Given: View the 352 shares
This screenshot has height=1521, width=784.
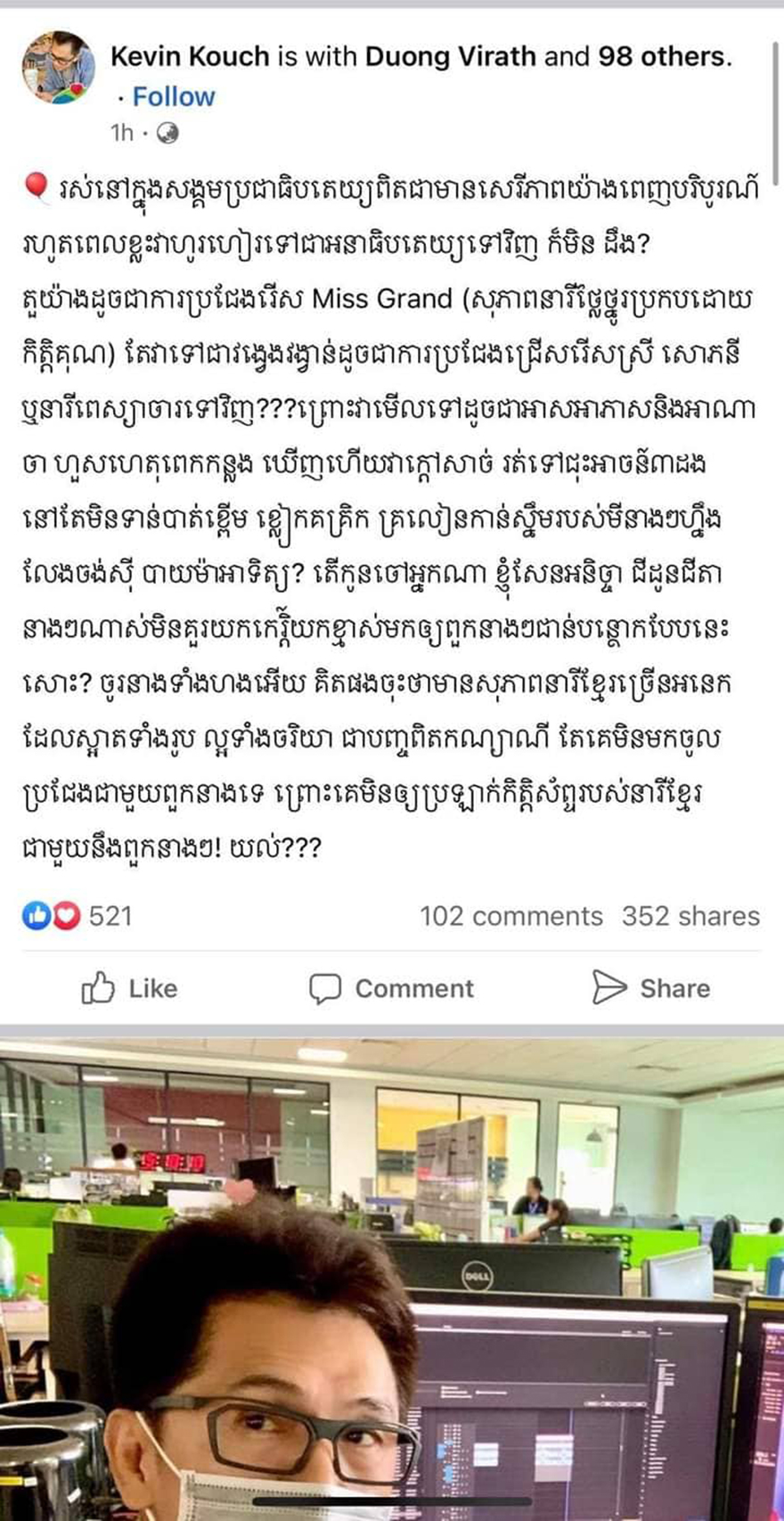Looking at the screenshot, I should [690, 916].
